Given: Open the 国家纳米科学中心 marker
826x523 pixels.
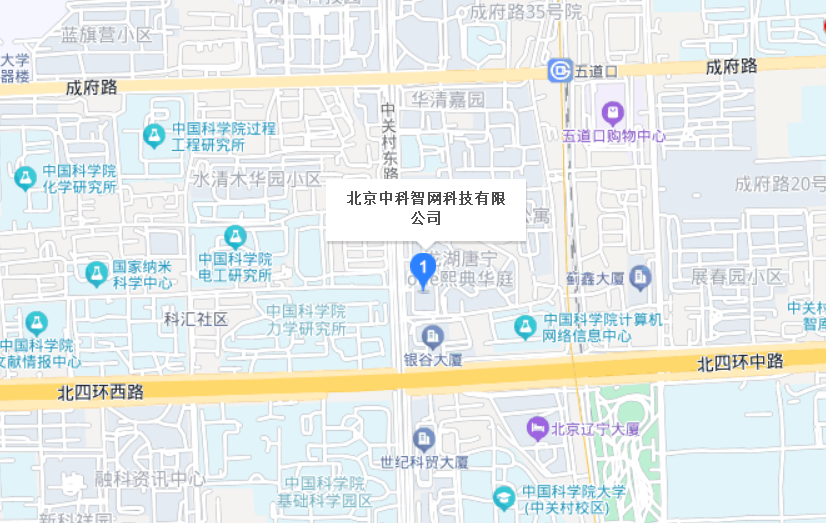Looking at the screenshot, I should 97,272.
